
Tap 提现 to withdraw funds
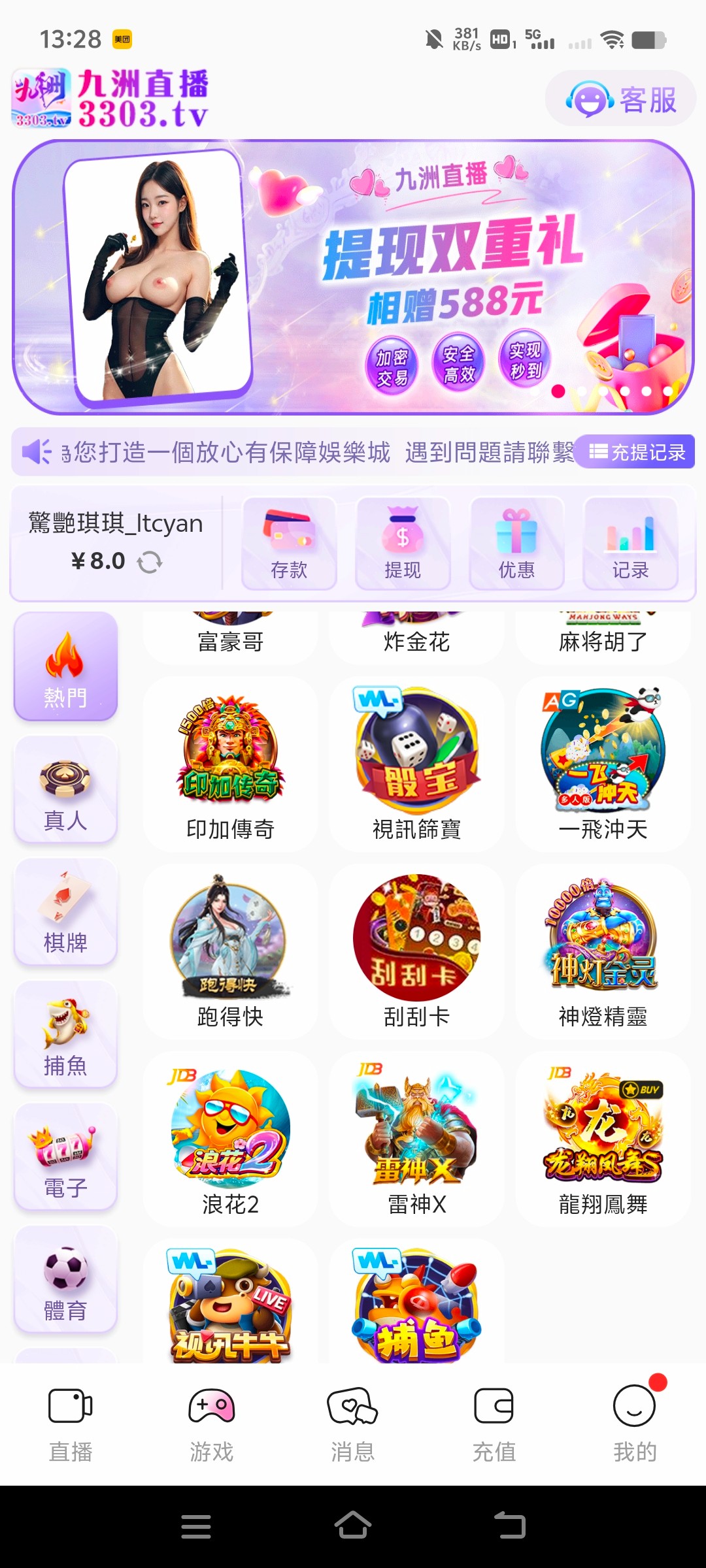(403, 544)
